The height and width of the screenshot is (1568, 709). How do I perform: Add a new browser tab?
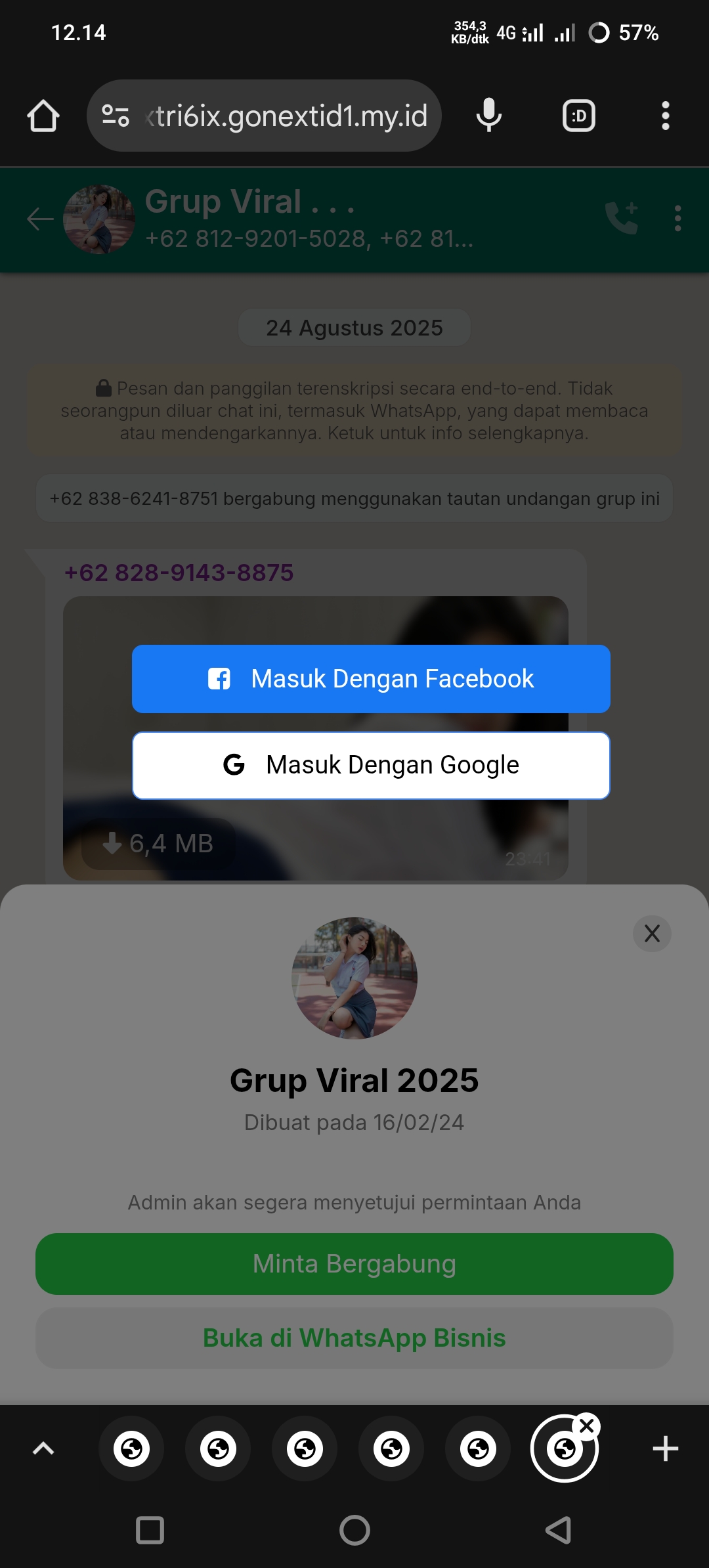[665, 1448]
